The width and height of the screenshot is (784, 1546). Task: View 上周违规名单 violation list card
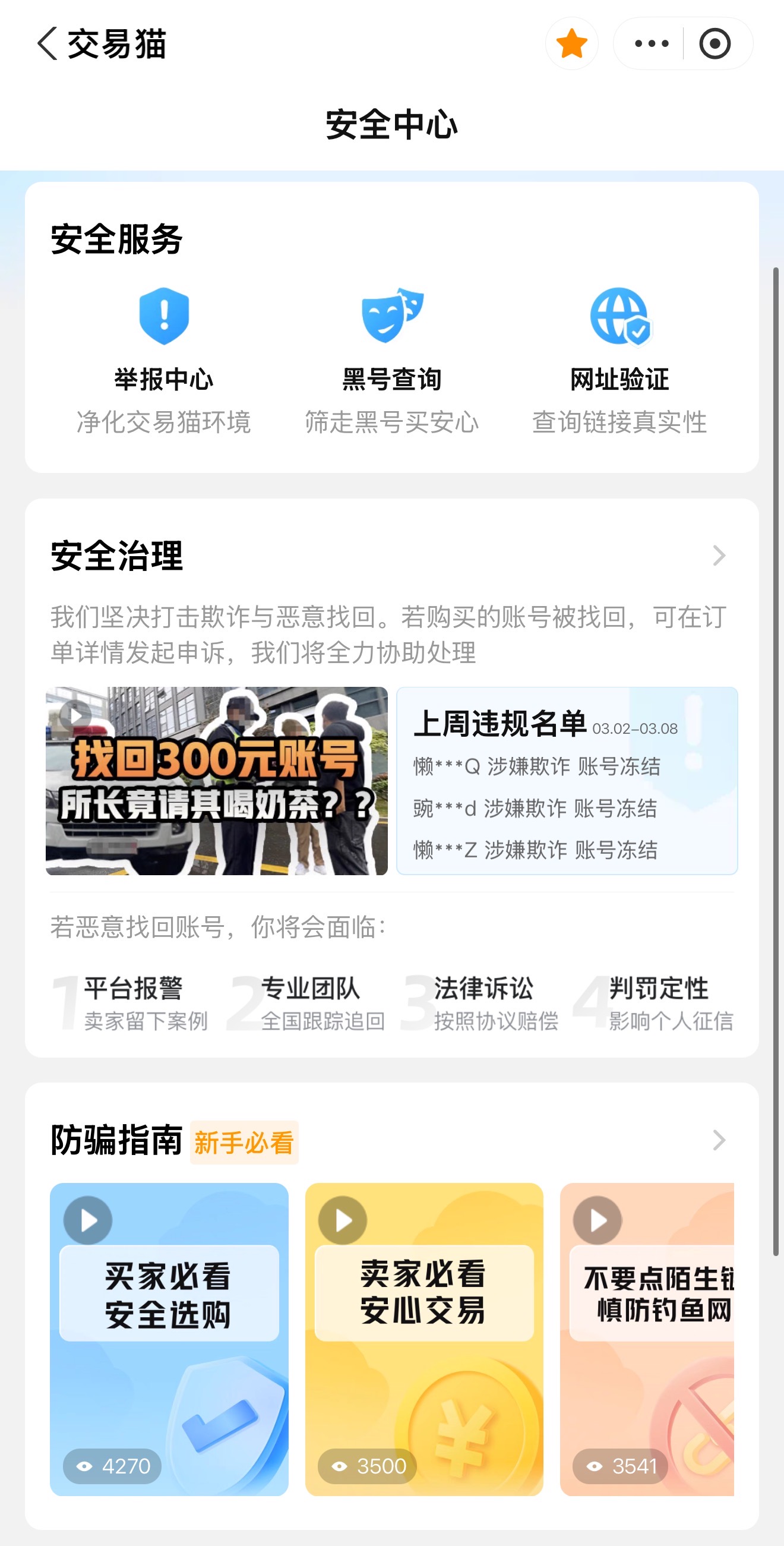567,781
